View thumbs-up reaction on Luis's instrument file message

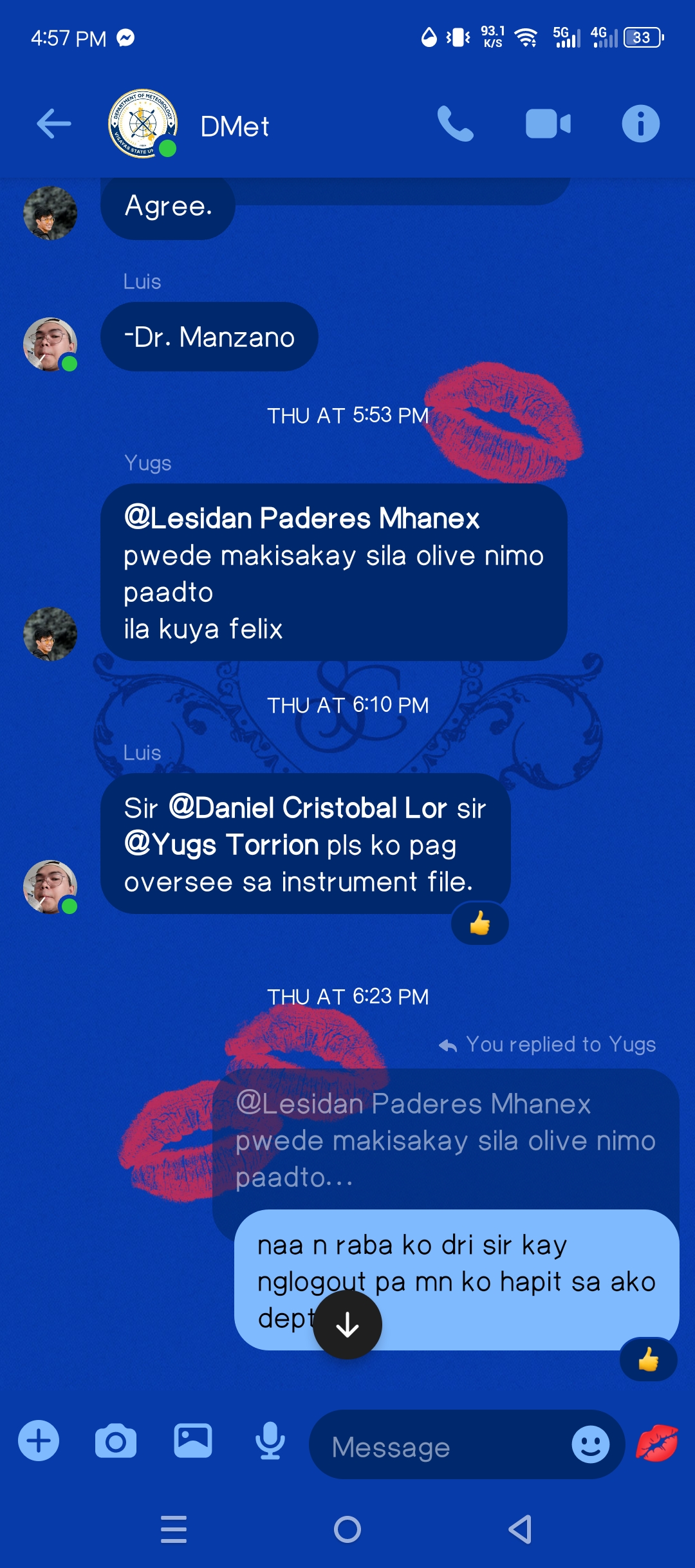[480, 924]
